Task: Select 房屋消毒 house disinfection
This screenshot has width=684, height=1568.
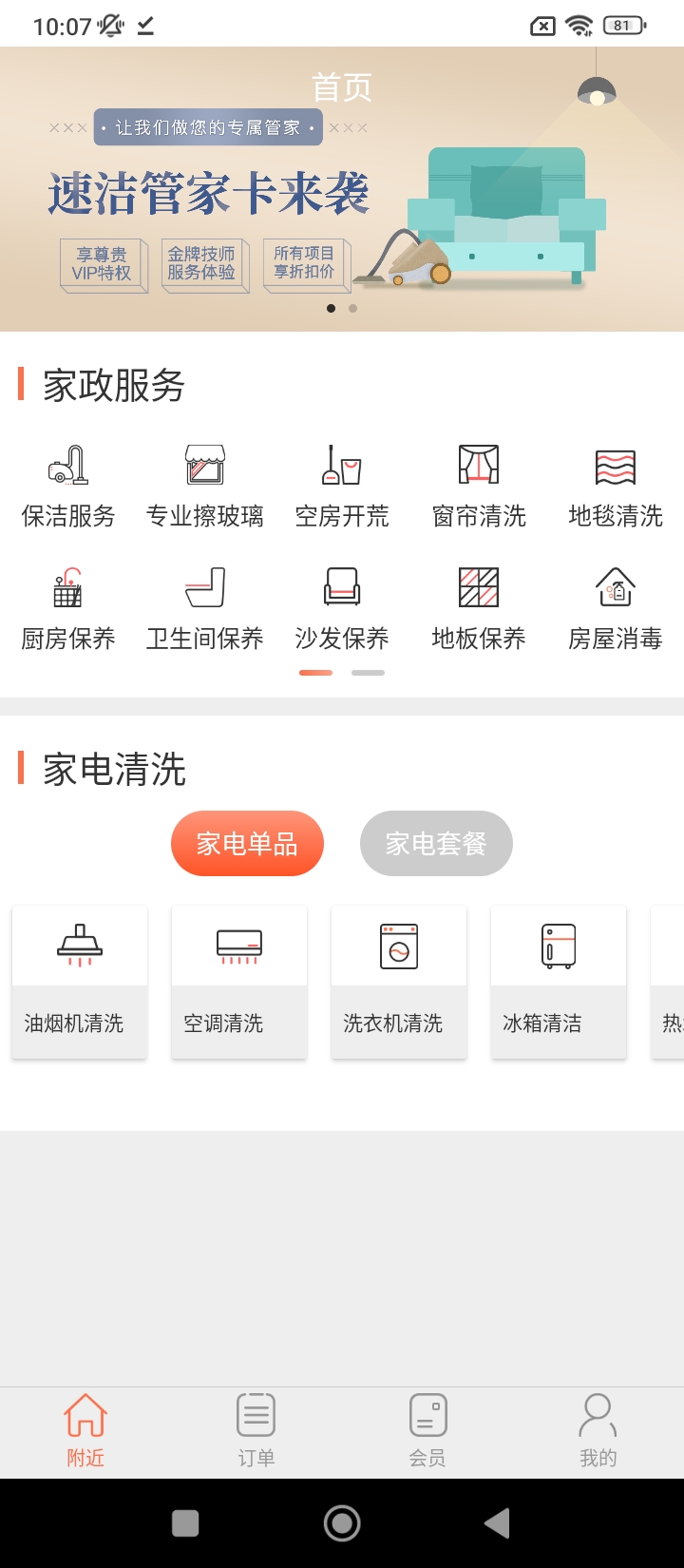Action: 616,608
